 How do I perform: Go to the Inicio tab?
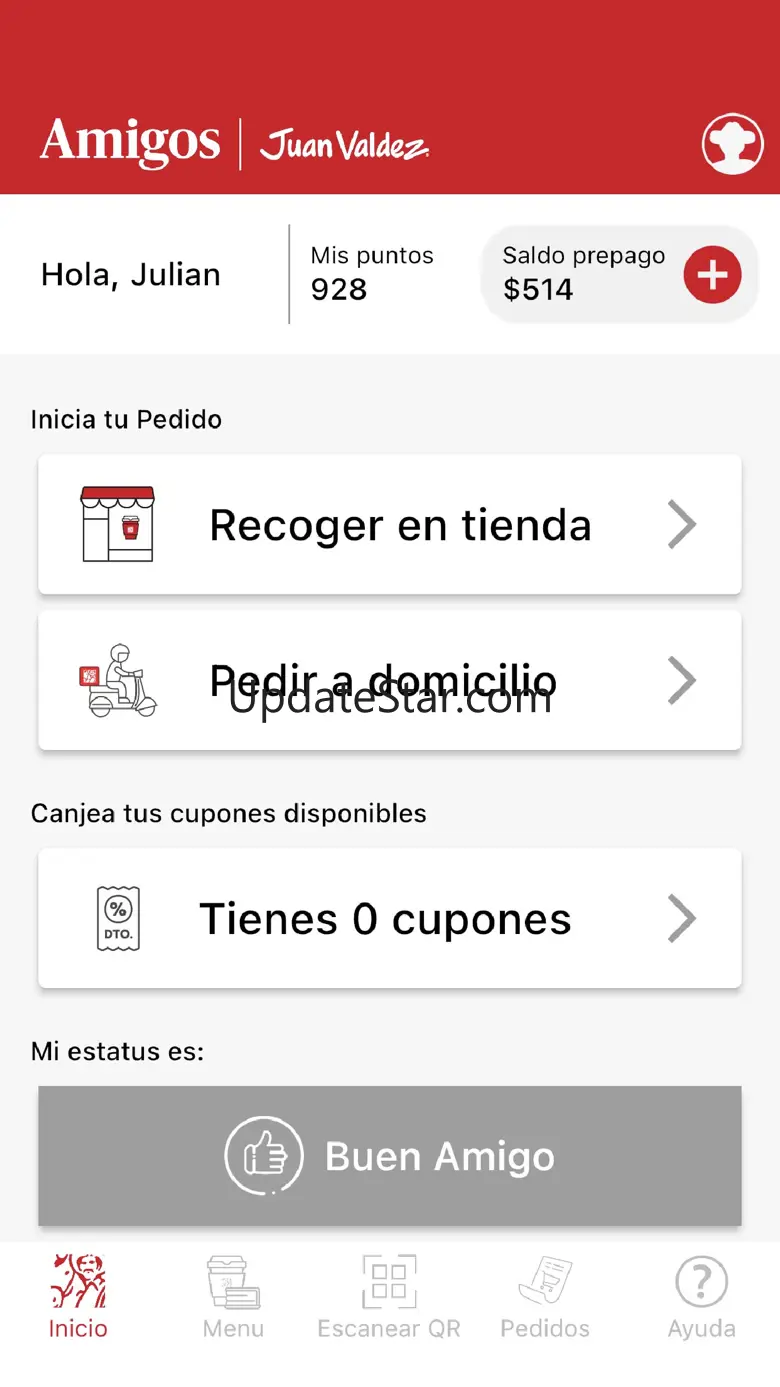pos(78,1296)
